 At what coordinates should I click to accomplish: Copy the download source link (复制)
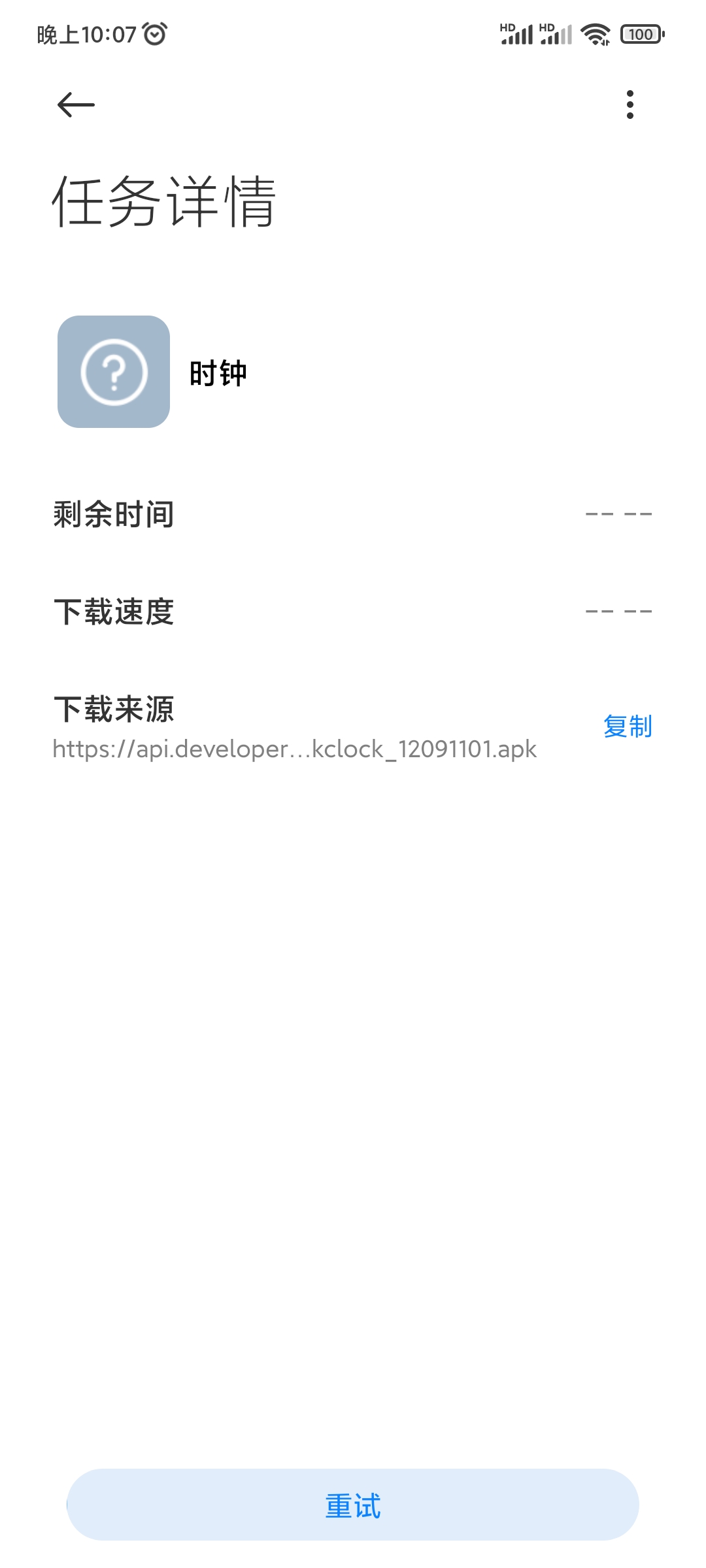[628, 727]
